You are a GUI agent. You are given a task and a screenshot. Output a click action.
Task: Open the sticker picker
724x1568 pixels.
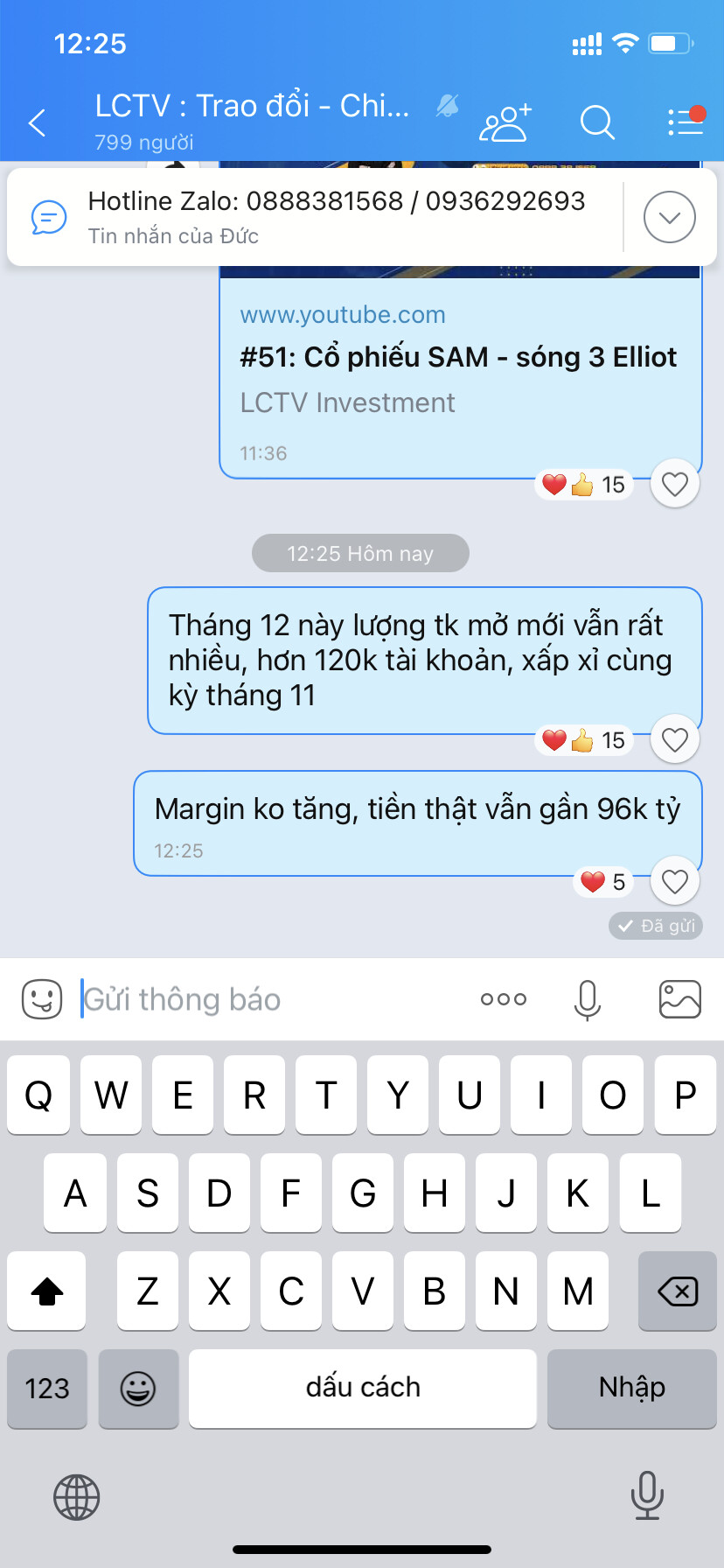41,999
